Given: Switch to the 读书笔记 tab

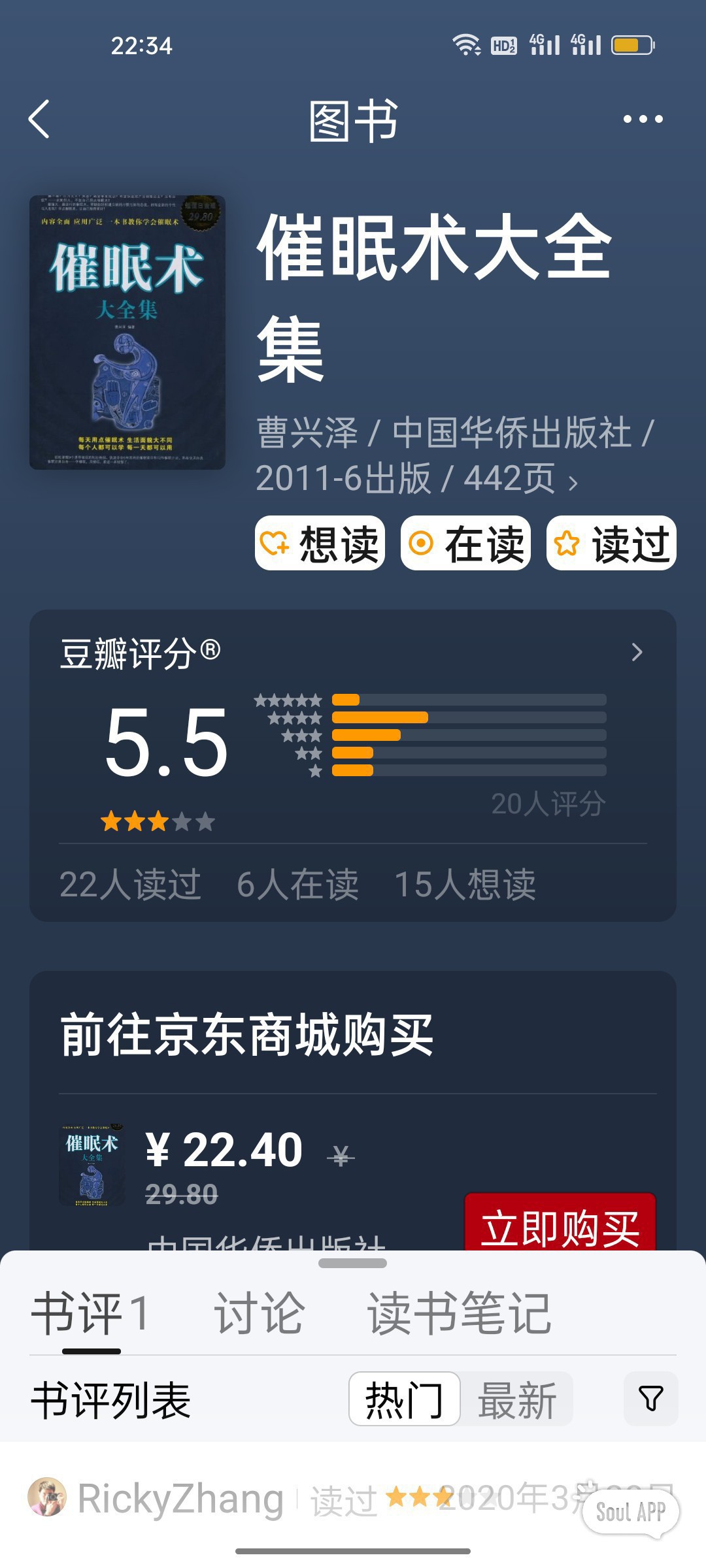Looking at the screenshot, I should pos(459,1313).
